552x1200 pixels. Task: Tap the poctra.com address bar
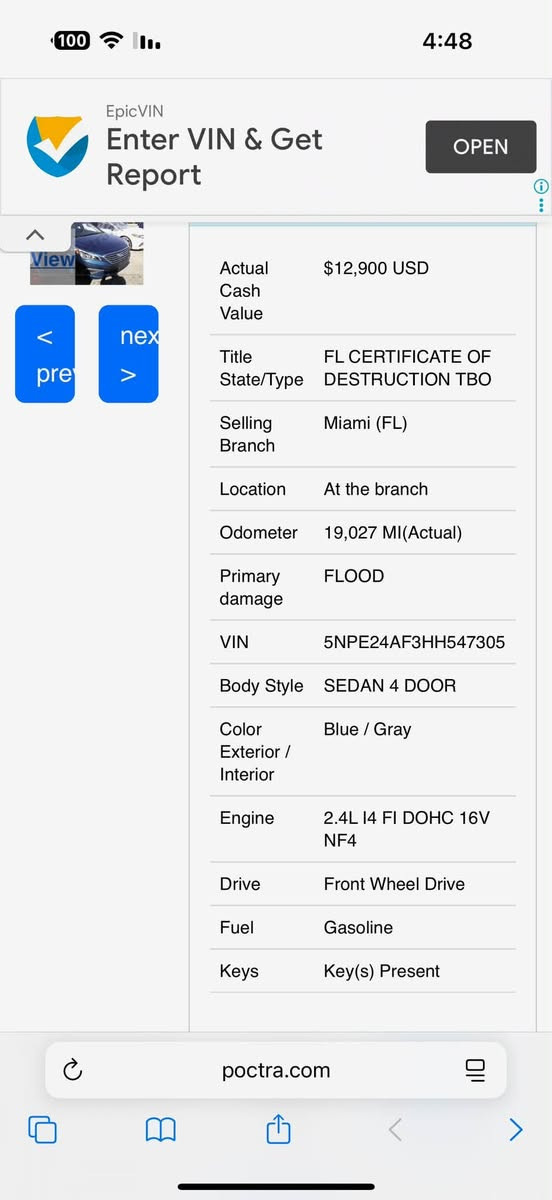tap(276, 1071)
